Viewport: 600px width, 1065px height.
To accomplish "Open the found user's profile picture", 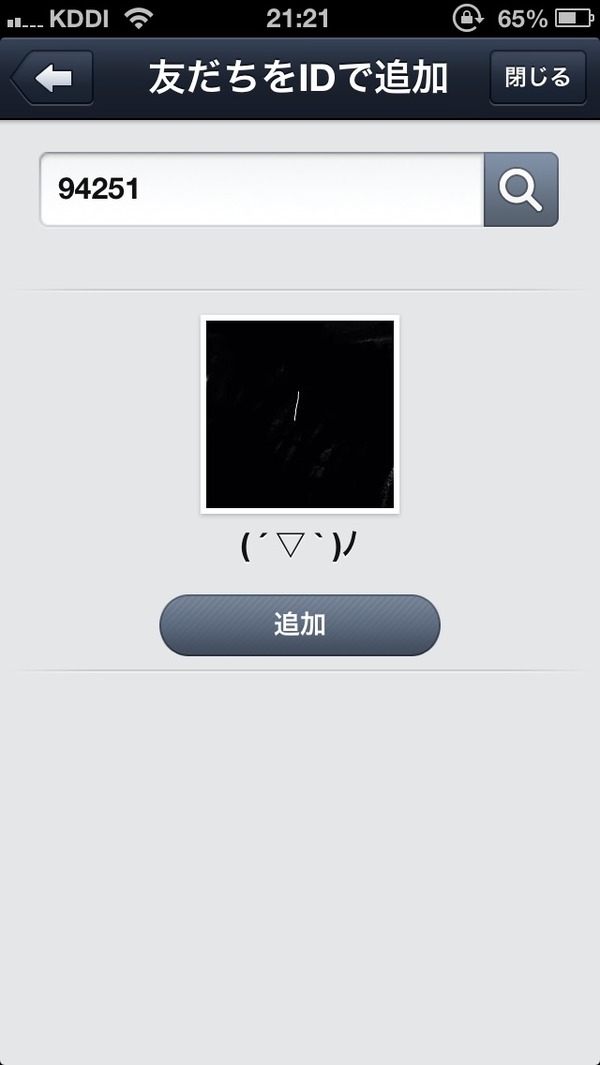I will pyautogui.click(x=300, y=414).
